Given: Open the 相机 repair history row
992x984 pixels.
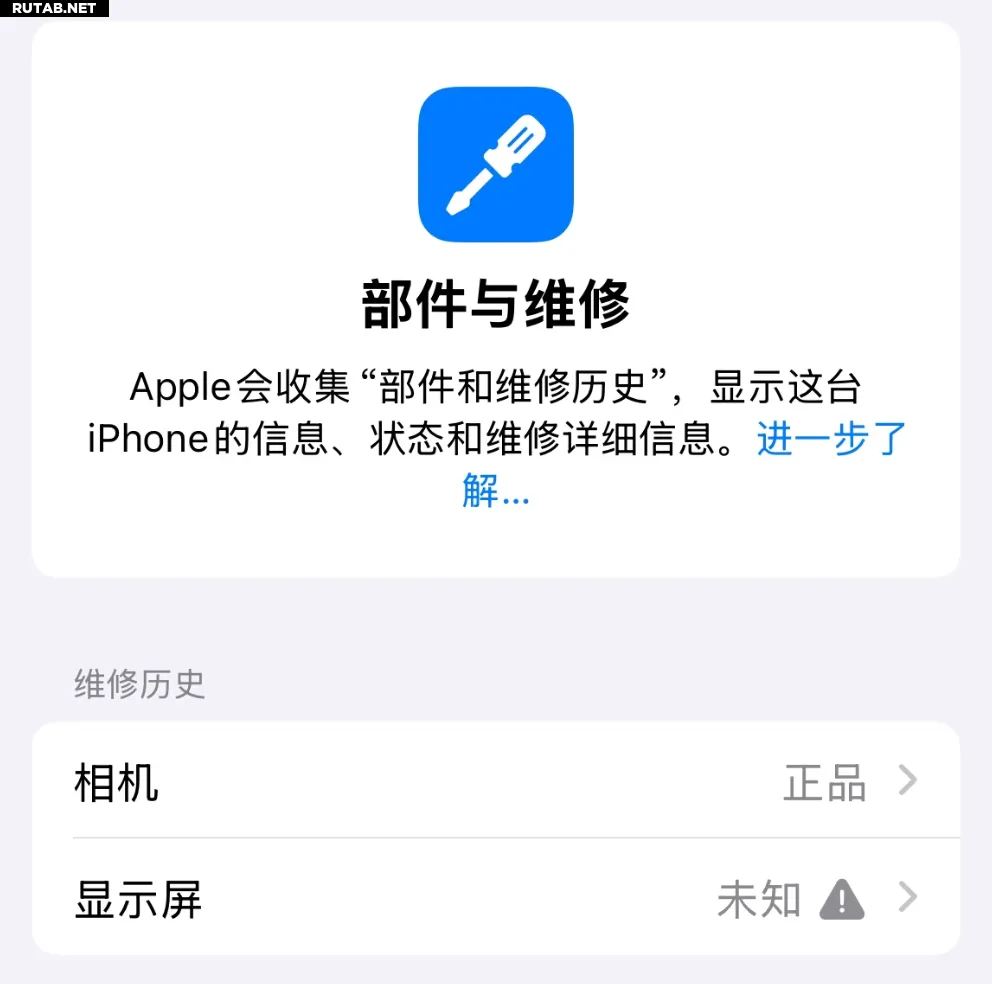Looking at the screenshot, I should [496, 782].
